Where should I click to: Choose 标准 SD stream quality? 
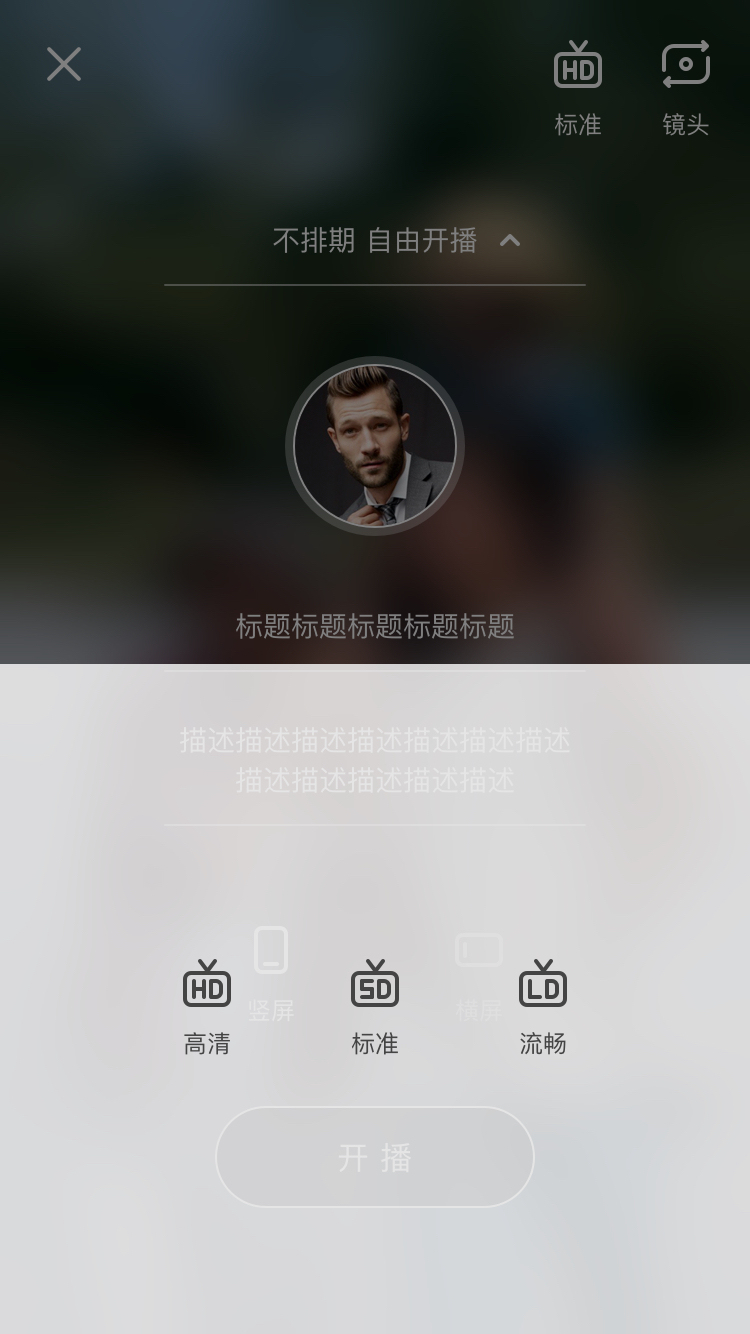(x=375, y=1005)
